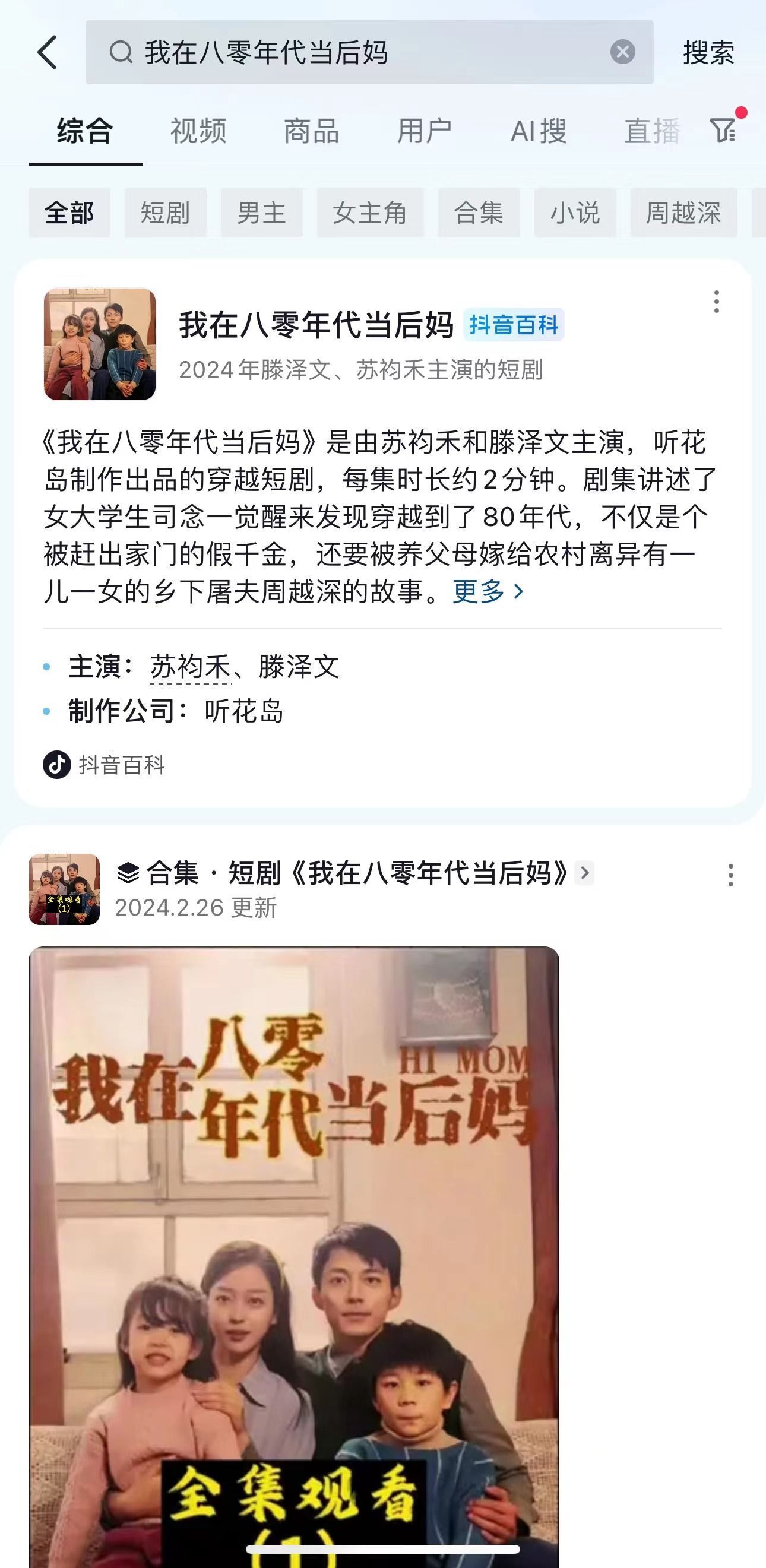
Task: Select the 短剧 filter chip
Action: (x=165, y=213)
